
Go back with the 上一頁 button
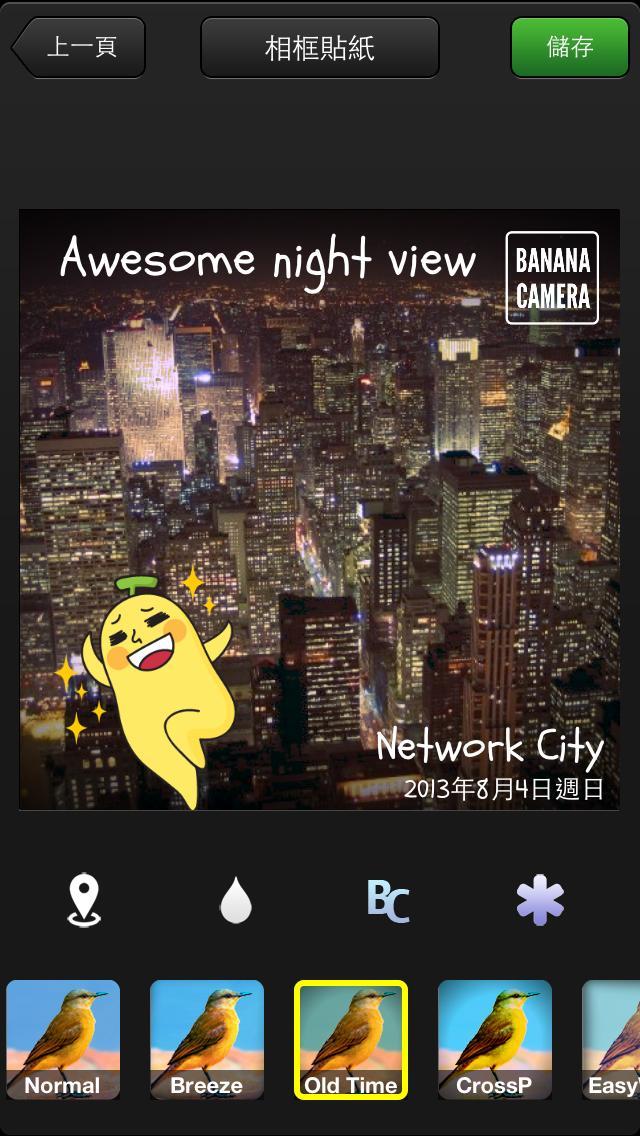[80, 47]
